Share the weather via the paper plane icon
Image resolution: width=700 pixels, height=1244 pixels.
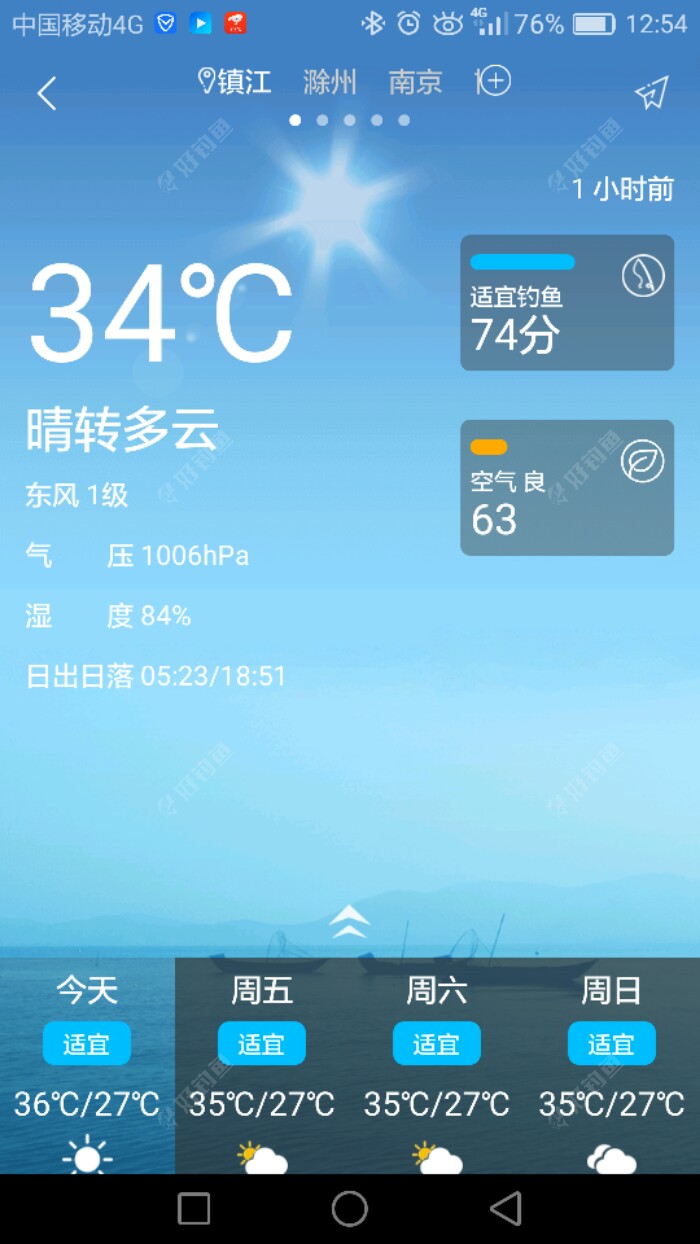click(x=651, y=93)
